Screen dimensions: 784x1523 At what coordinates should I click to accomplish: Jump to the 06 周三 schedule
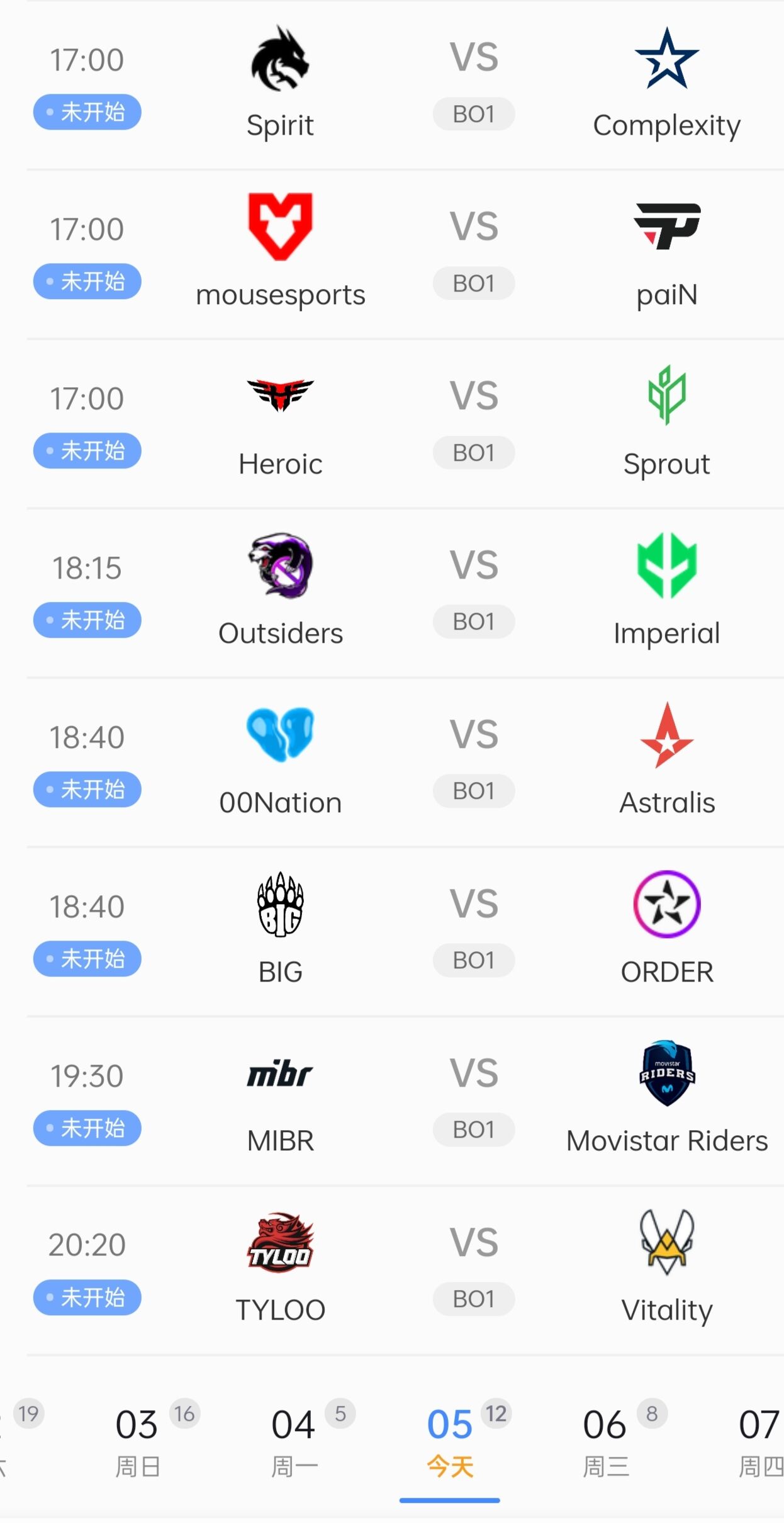(605, 1442)
